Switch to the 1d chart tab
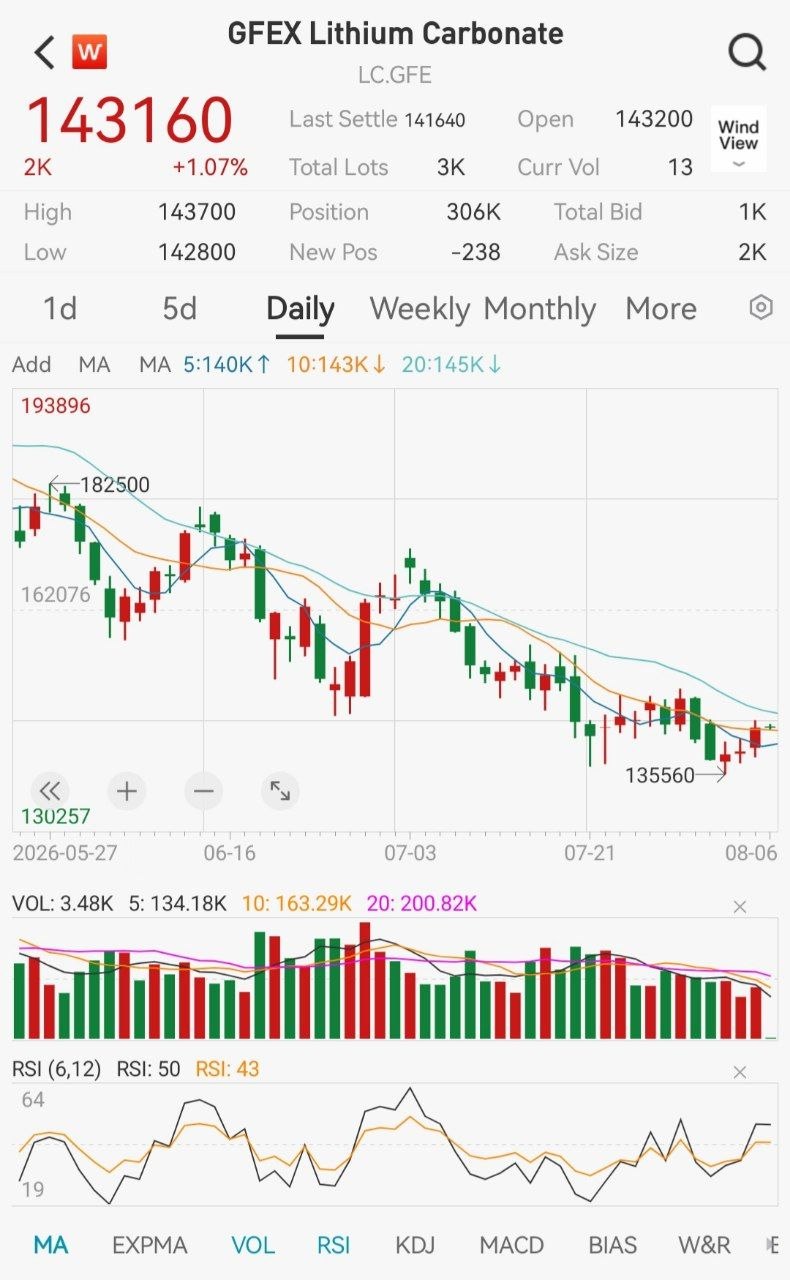790x1280 pixels. pyautogui.click(x=60, y=309)
